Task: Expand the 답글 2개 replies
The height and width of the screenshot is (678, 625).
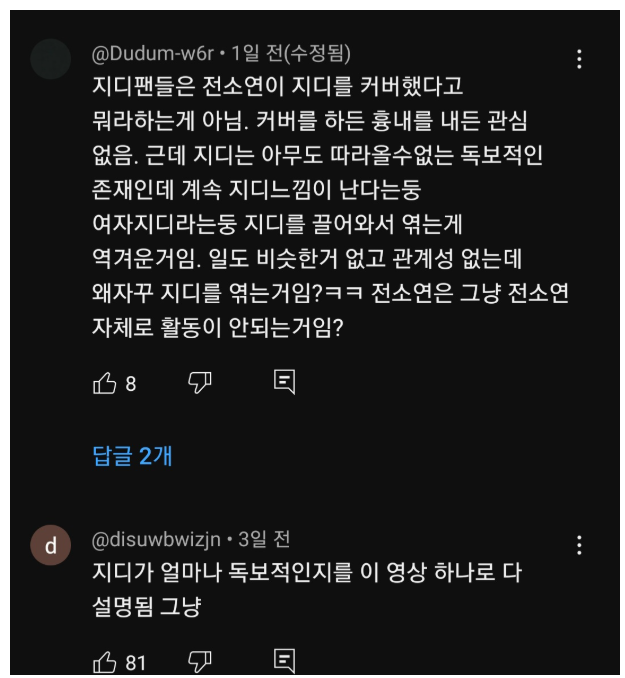Action: [132, 456]
